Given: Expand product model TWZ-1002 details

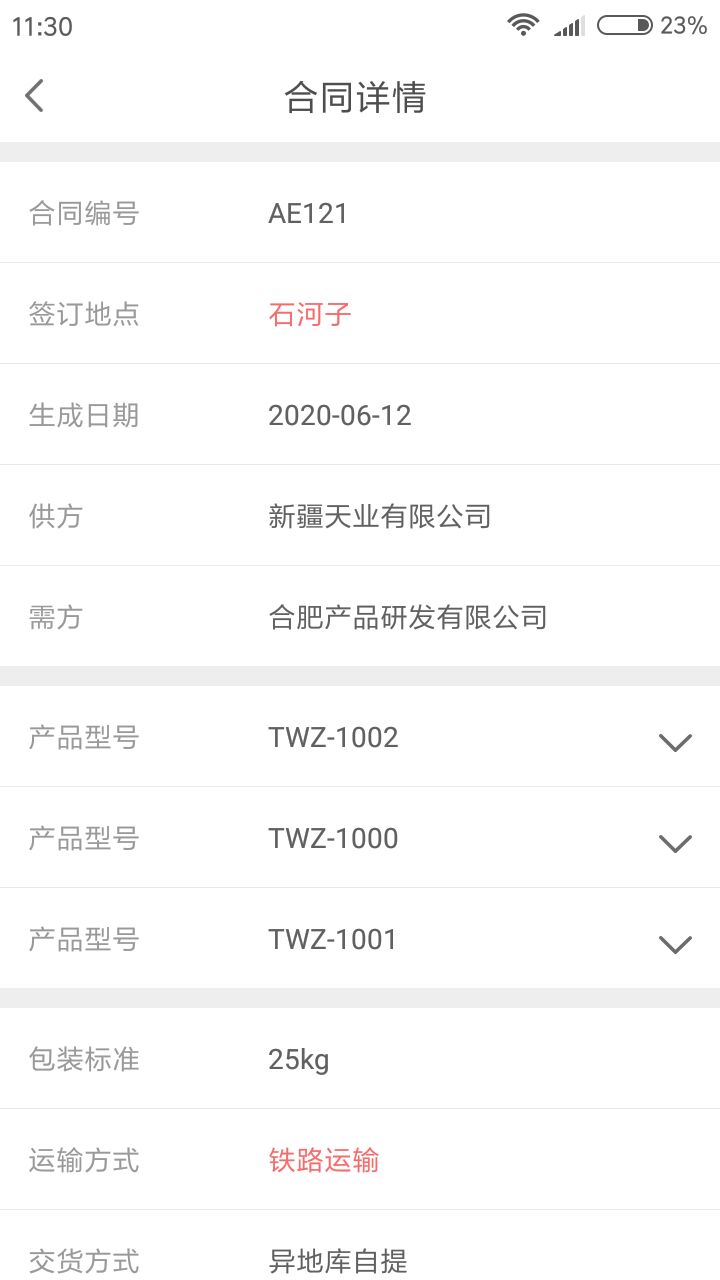Looking at the screenshot, I should click(675, 741).
